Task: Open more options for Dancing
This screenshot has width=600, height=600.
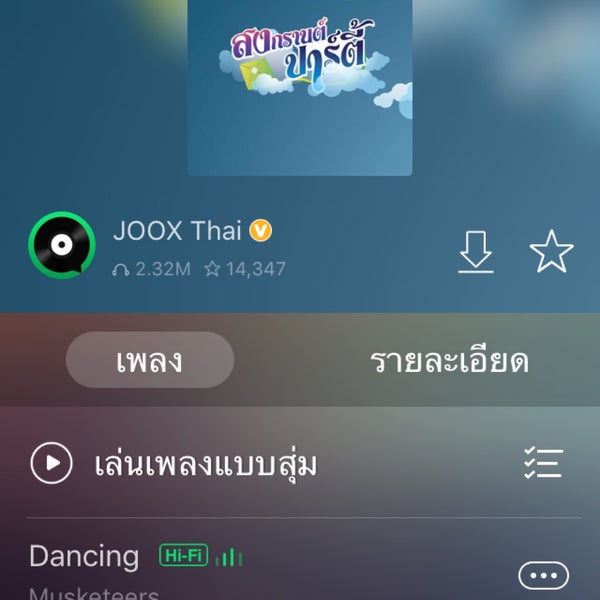Action: (x=543, y=575)
